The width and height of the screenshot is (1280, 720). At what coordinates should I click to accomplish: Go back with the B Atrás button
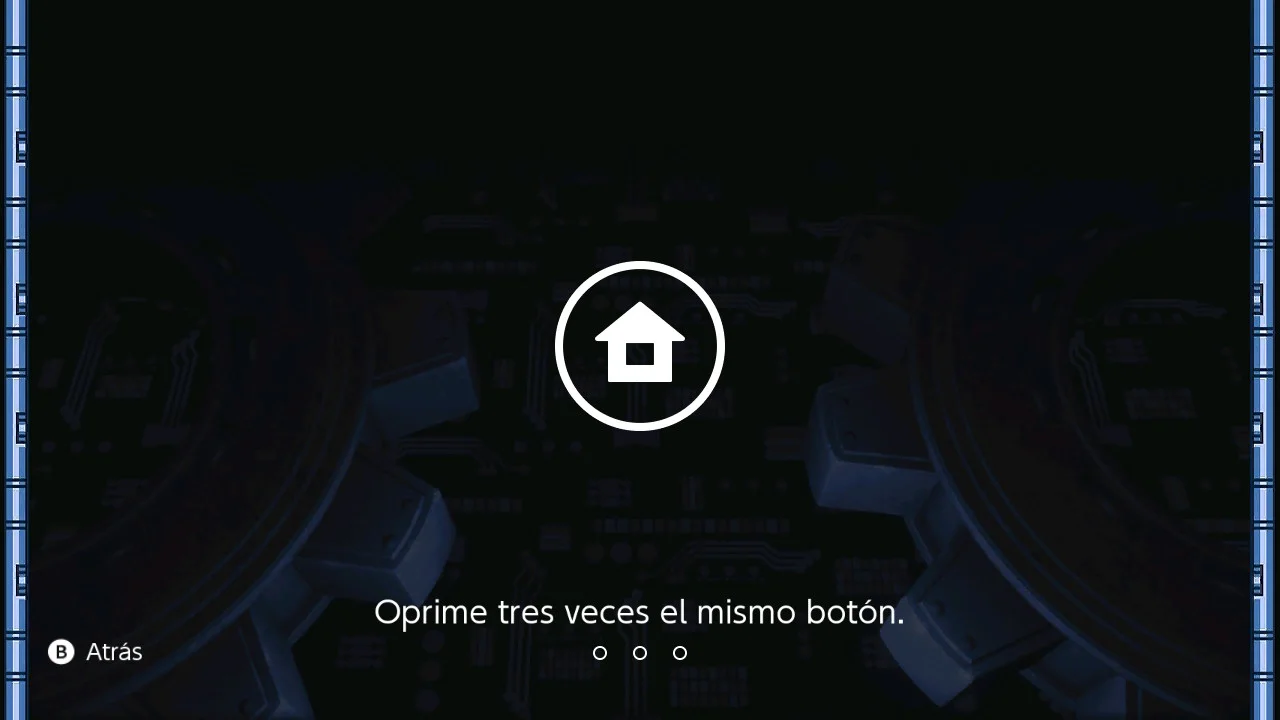click(x=96, y=652)
